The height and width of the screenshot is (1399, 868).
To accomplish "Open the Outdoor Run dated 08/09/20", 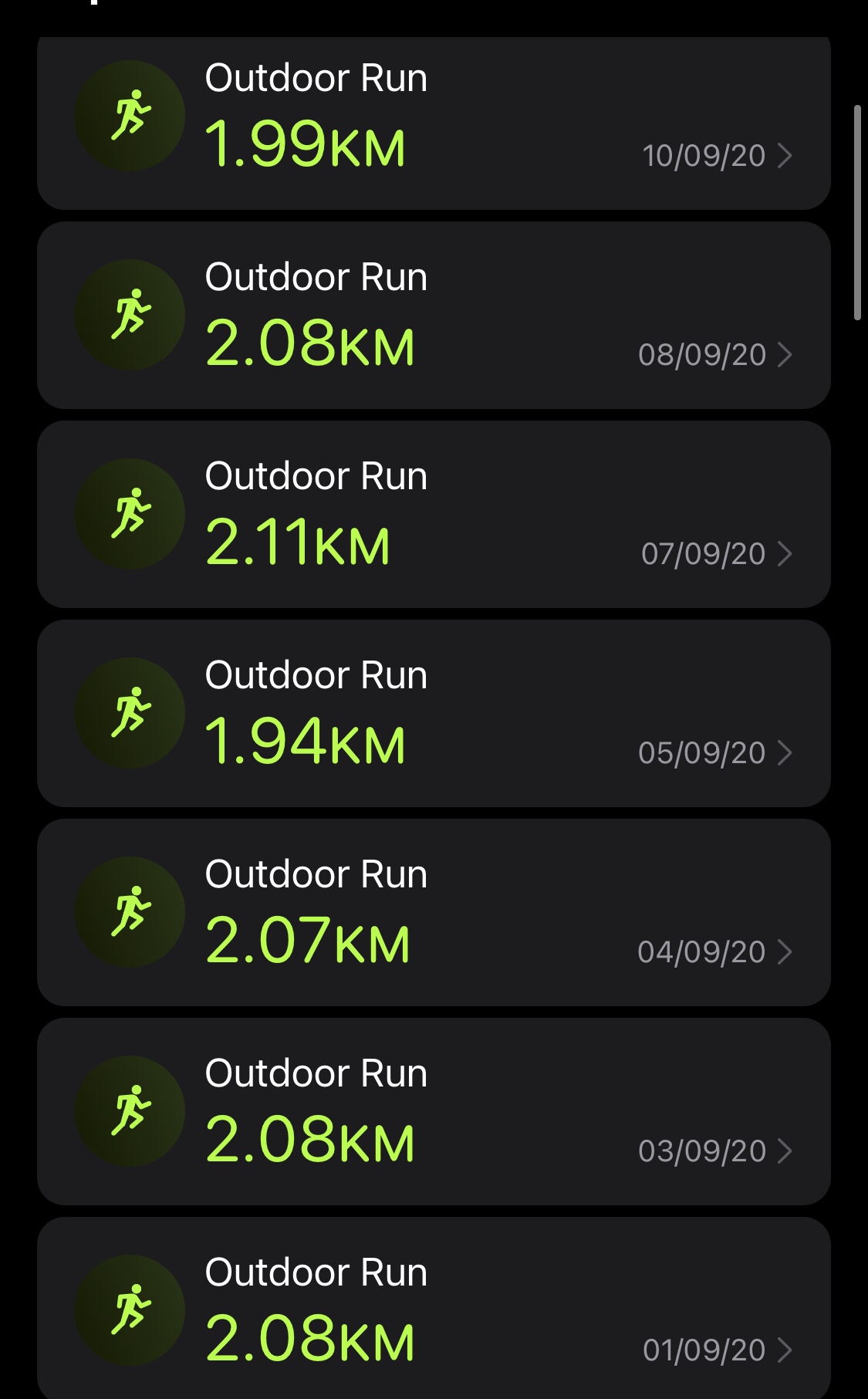I will (434, 315).
